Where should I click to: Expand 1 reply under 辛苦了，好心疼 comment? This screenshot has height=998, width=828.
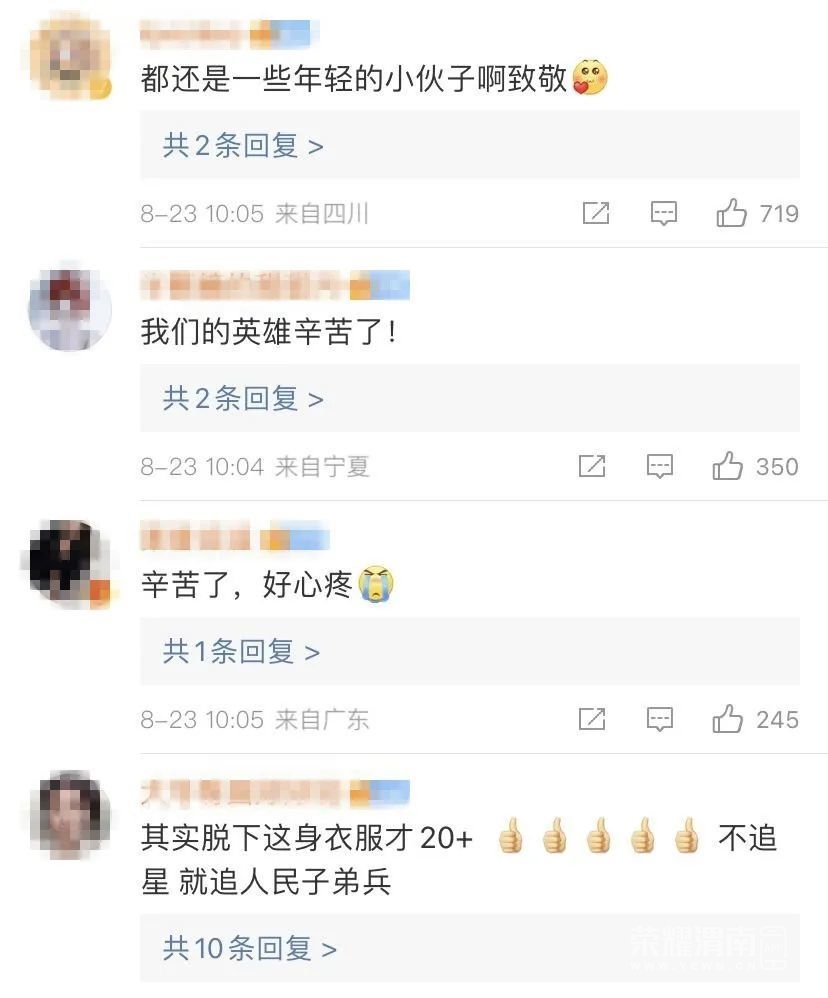click(x=241, y=652)
